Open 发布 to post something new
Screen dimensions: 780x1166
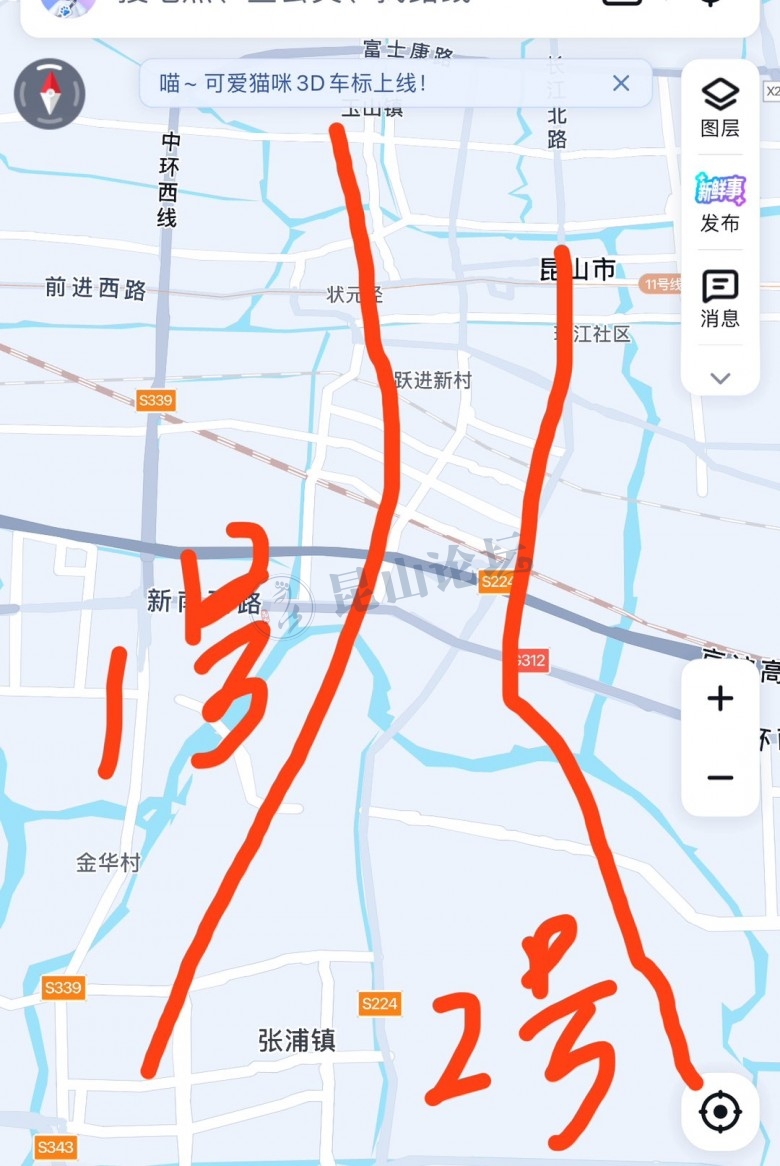(720, 203)
